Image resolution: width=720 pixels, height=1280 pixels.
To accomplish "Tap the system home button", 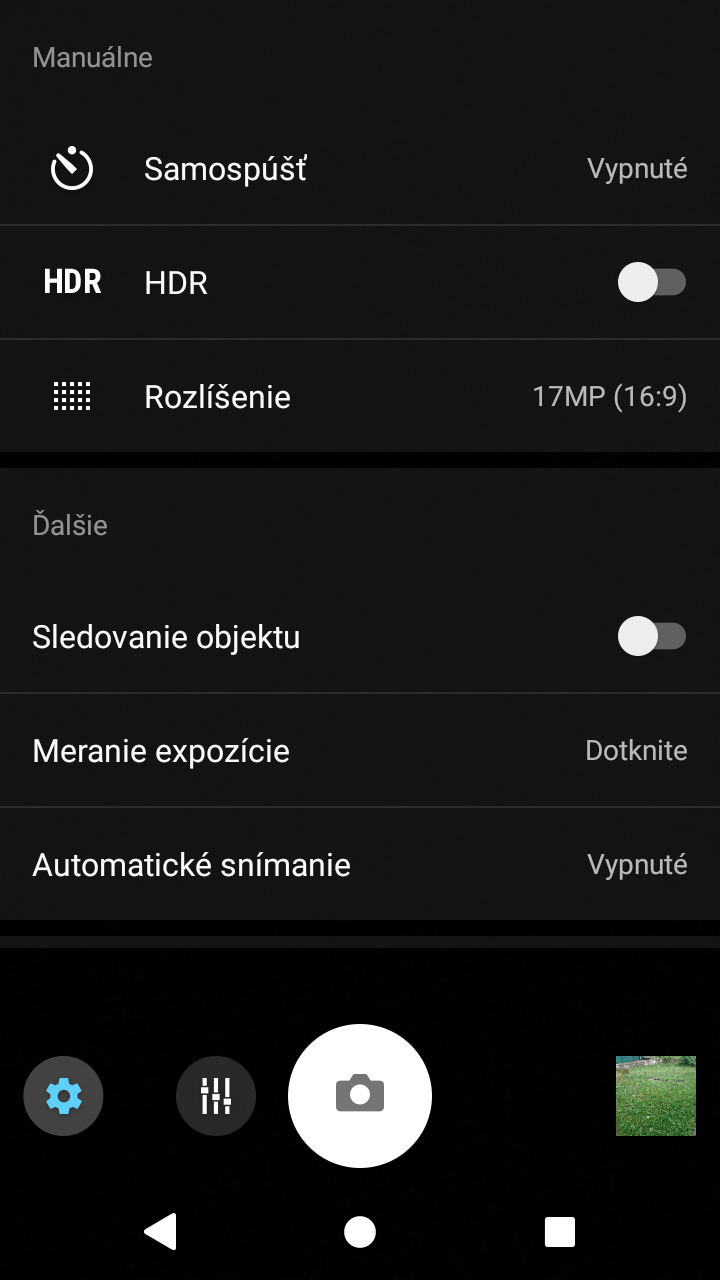I will click(x=360, y=1232).
